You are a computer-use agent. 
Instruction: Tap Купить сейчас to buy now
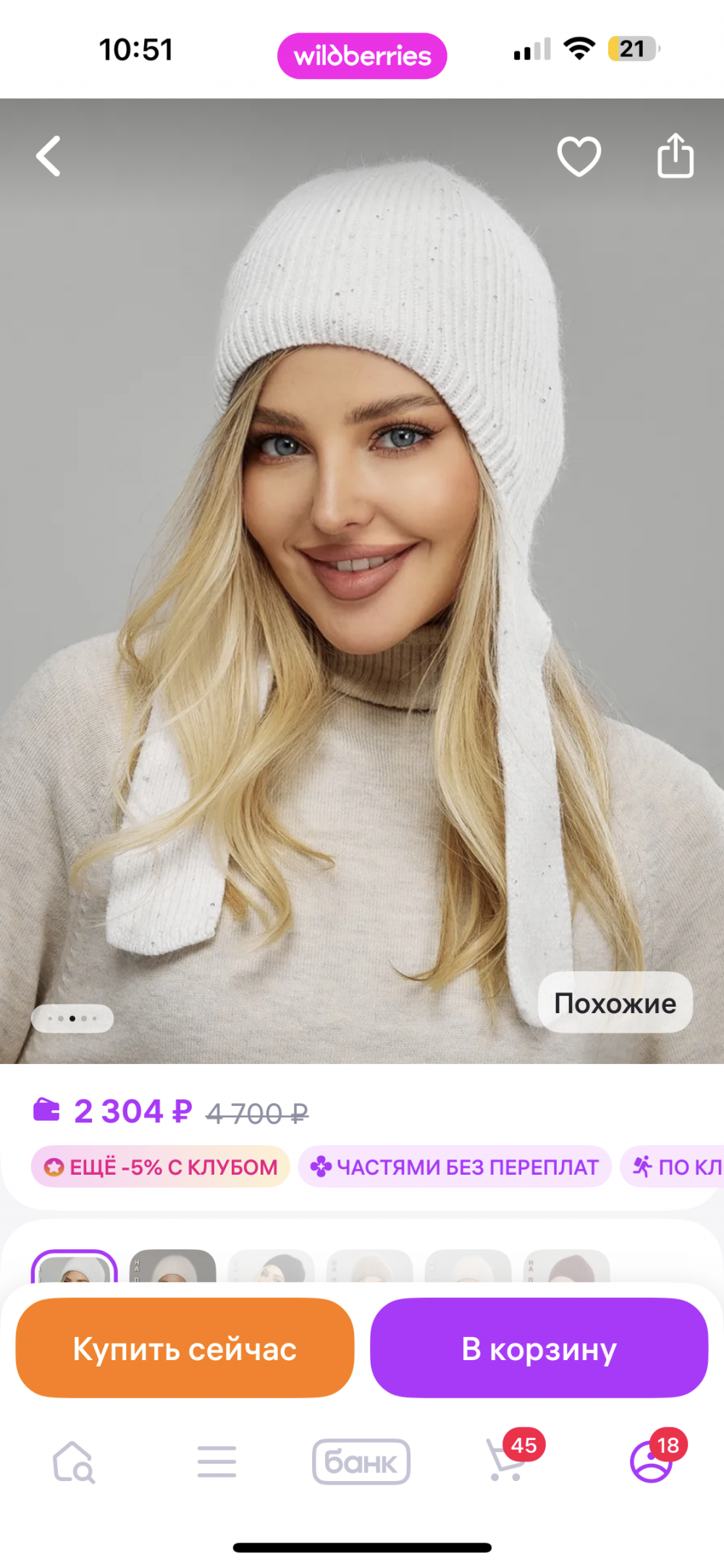click(185, 1349)
